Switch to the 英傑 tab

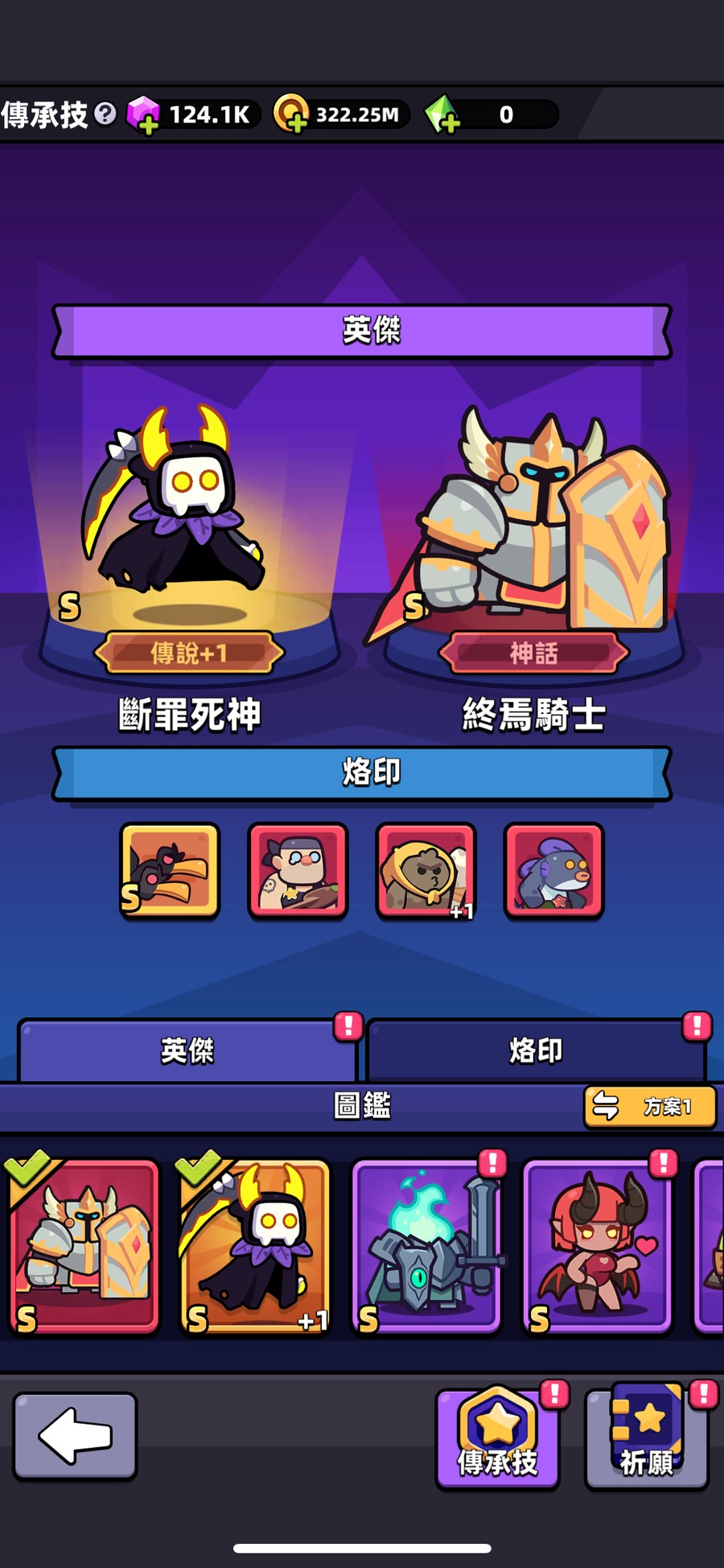click(187, 1050)
